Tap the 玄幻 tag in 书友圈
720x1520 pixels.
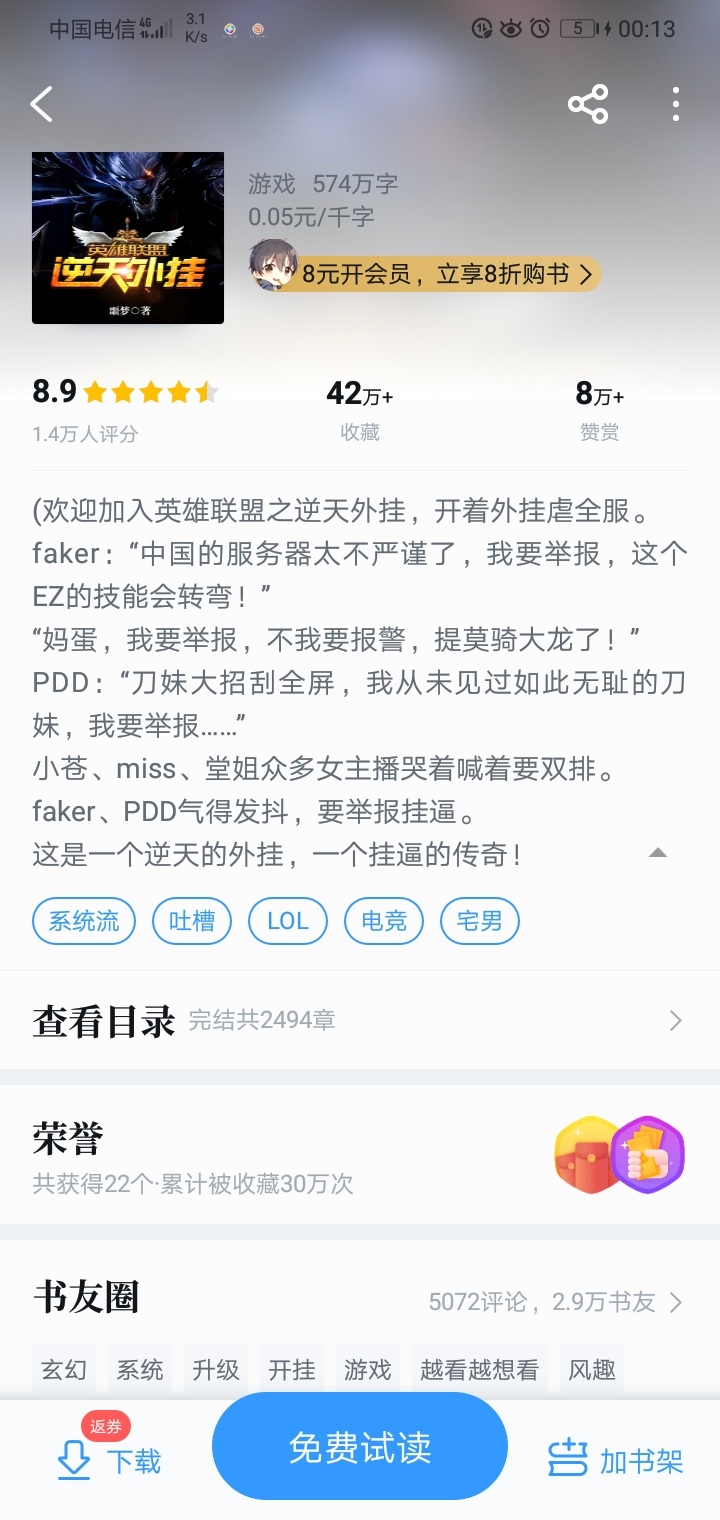[x=64, y=1369]
